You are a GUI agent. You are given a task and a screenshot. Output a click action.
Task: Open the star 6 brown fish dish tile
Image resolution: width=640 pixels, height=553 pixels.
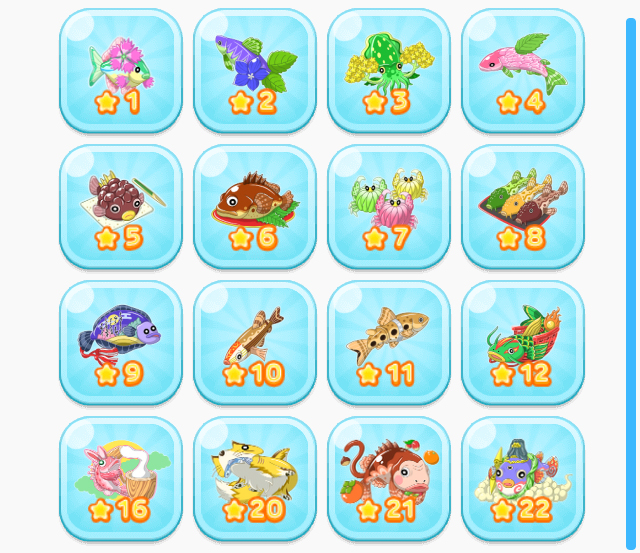(254, 206)
